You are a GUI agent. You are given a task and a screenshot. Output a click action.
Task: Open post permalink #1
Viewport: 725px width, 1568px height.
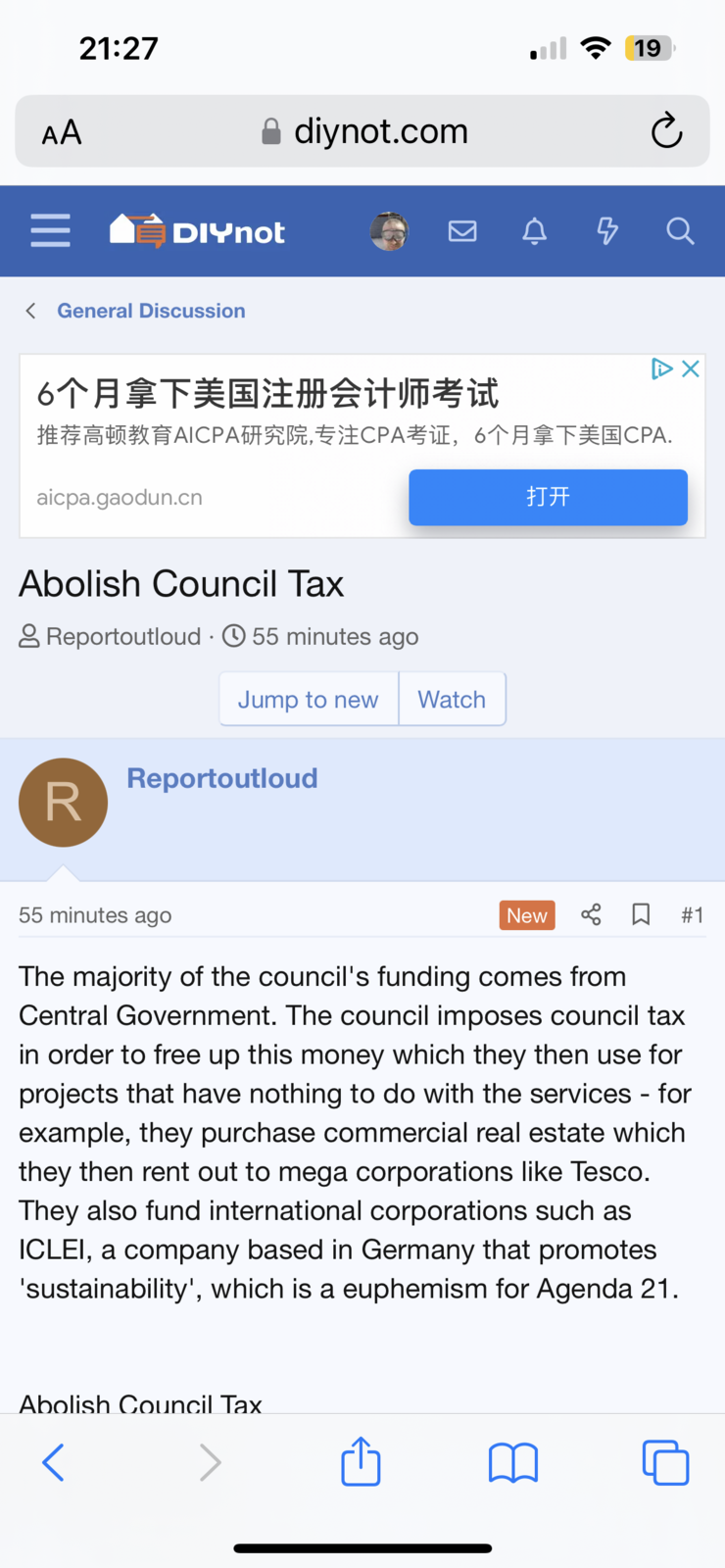693,914
